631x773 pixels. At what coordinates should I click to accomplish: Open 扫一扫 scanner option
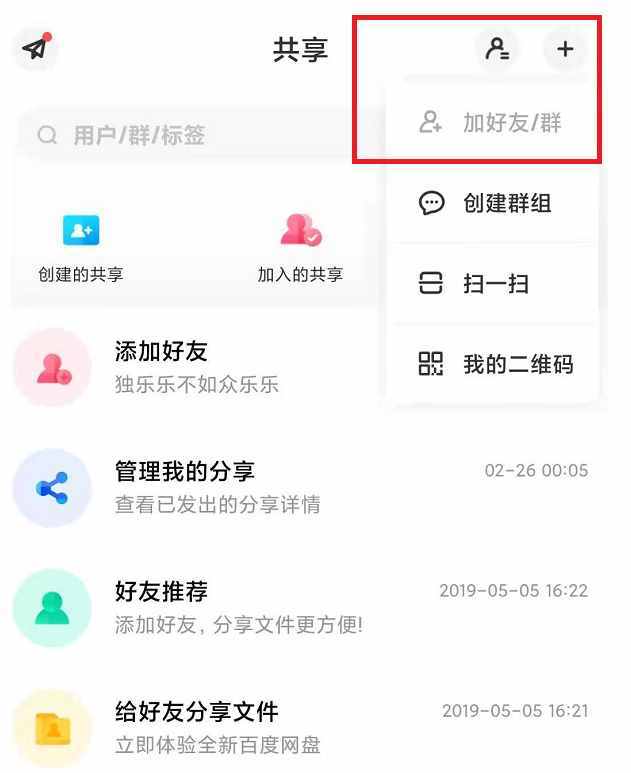[492, 284]
